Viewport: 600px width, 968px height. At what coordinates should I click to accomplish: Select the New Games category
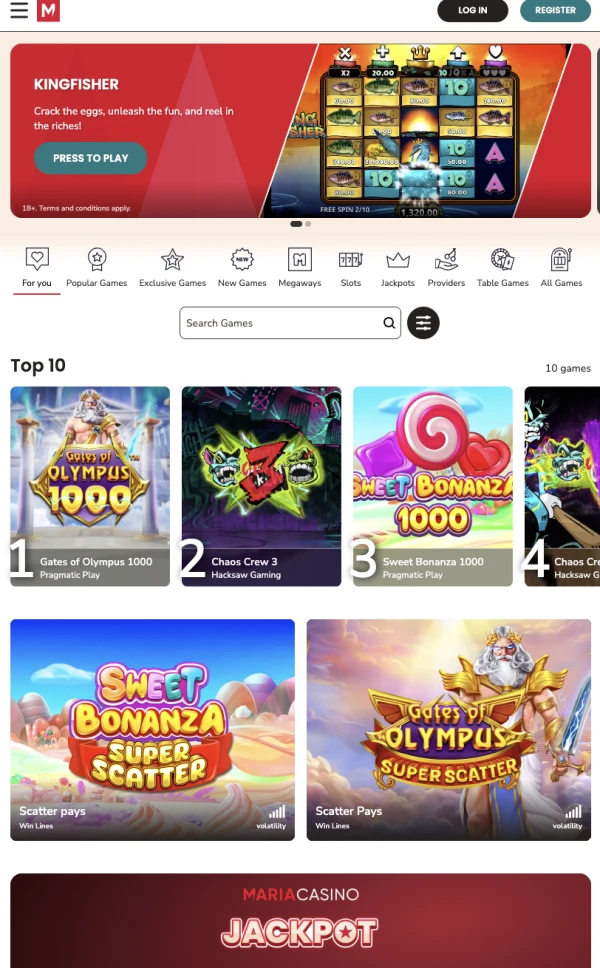pyautogui.click(x=242, y=268)
